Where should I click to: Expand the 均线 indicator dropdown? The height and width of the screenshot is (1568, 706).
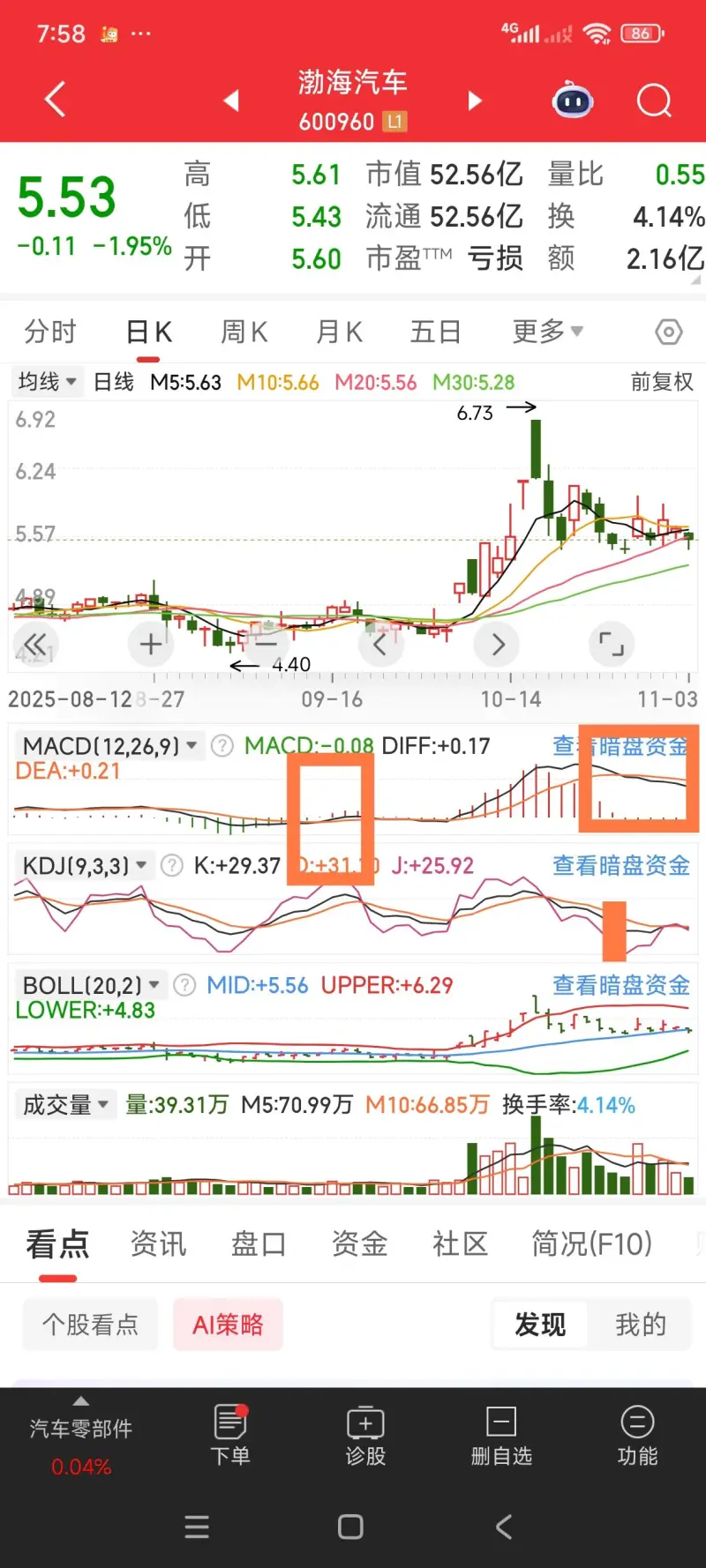[48, 382]
